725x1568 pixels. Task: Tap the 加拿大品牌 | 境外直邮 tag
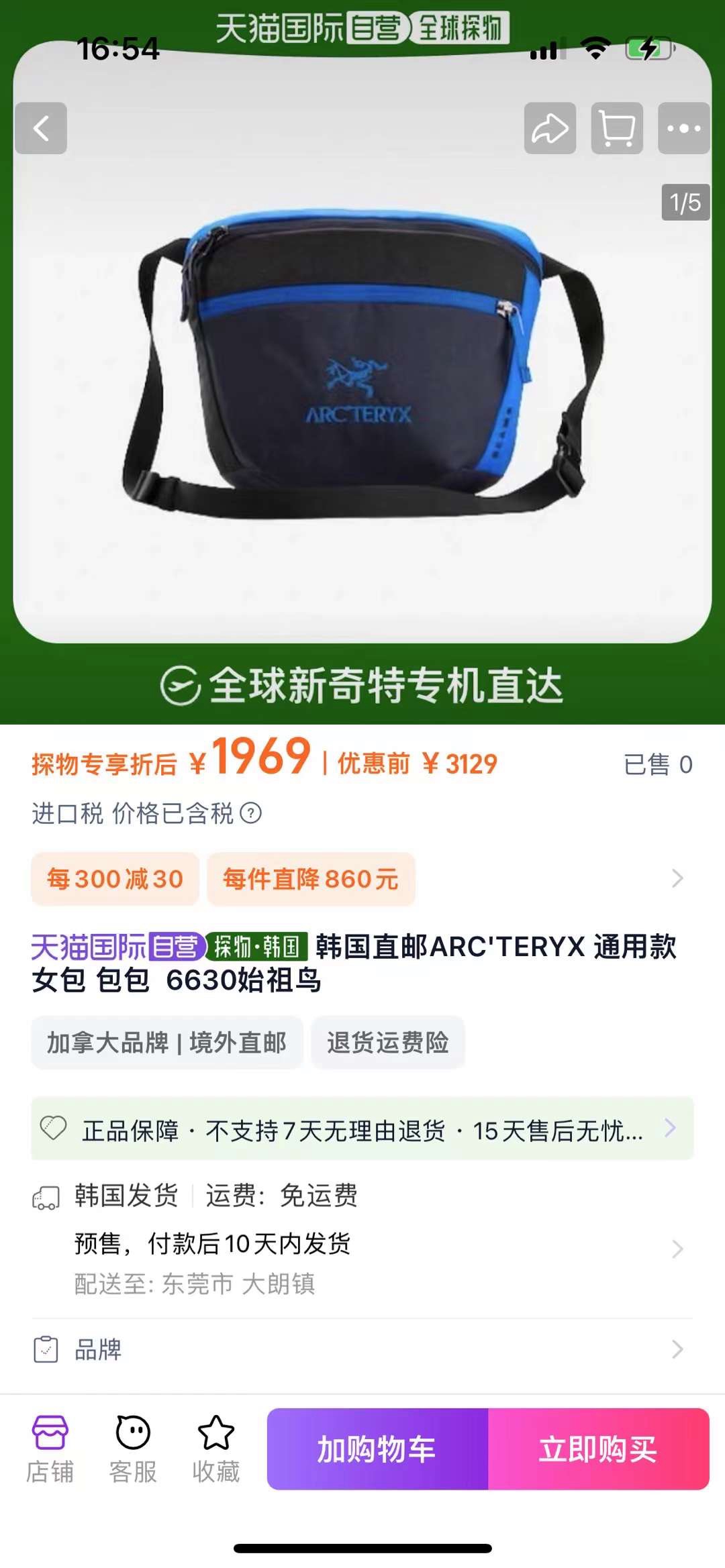click(166, 1043)
